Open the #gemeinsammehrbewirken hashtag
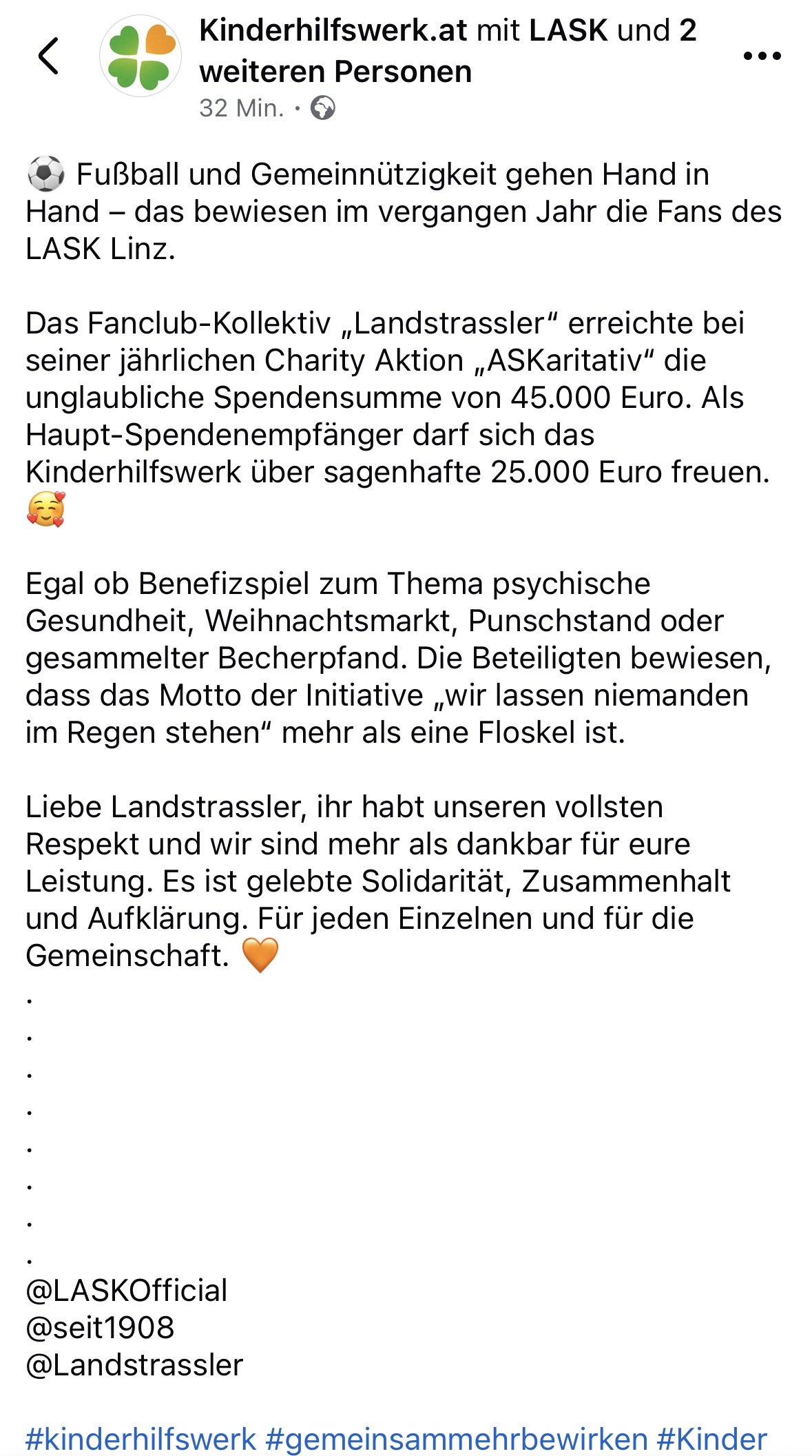This screenshot has width=812, height=1456. click(x=456, y=1439)
